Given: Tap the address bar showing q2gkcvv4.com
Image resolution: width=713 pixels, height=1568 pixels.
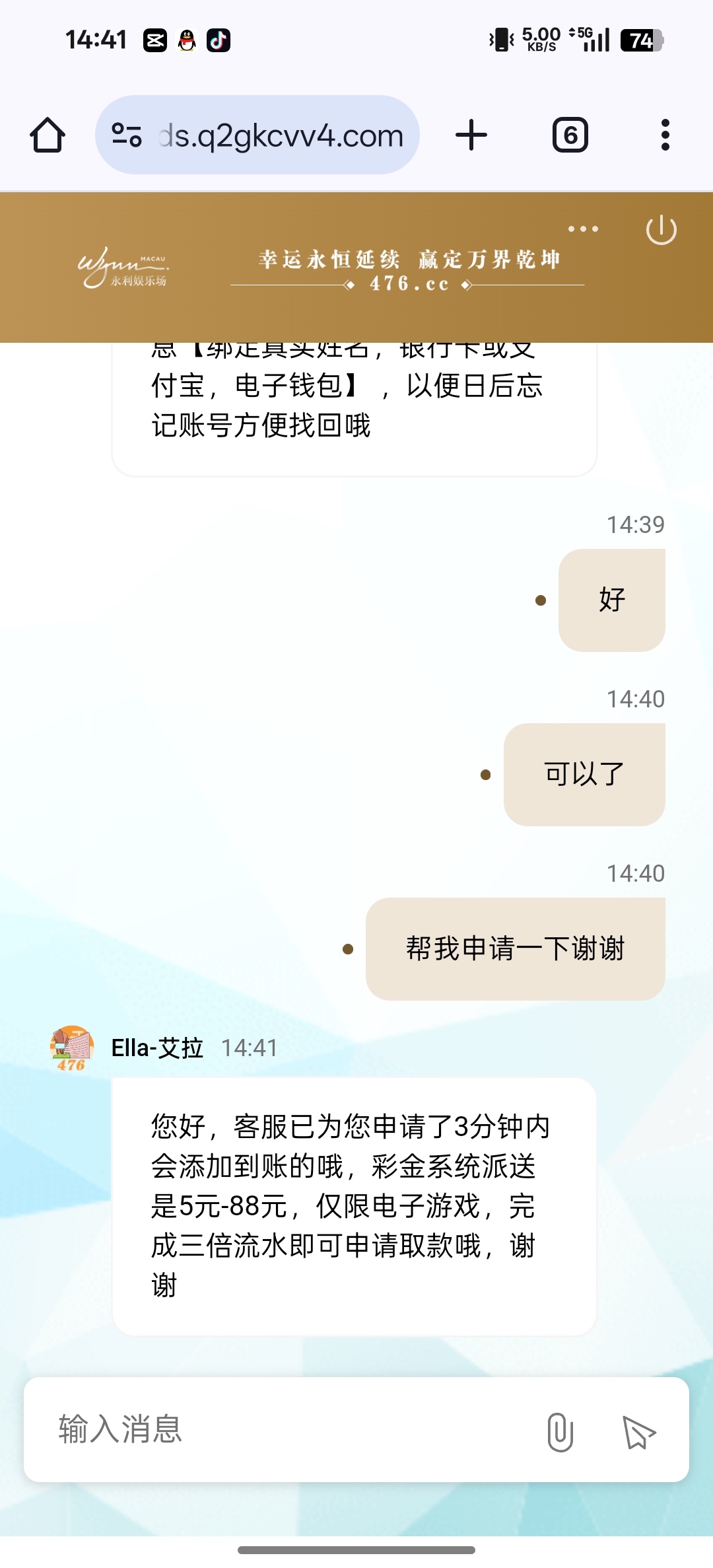Looking at the screenshot, I should (x=281, y=135).
